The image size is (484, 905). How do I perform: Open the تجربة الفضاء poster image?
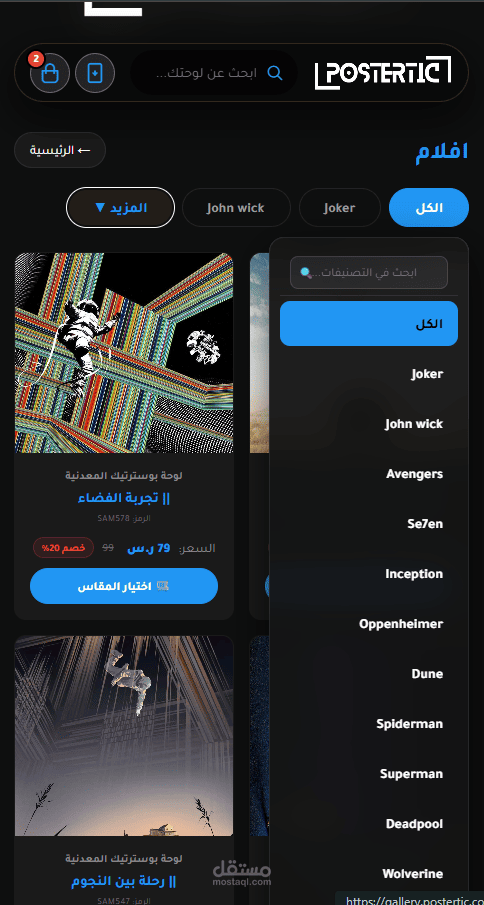click(x=124, y=353)
